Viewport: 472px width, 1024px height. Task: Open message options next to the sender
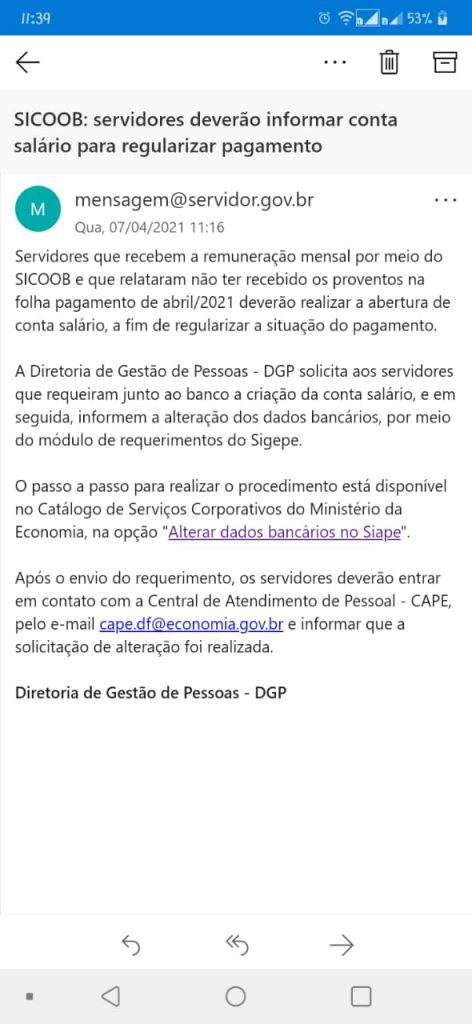click(x=445, y=199)
